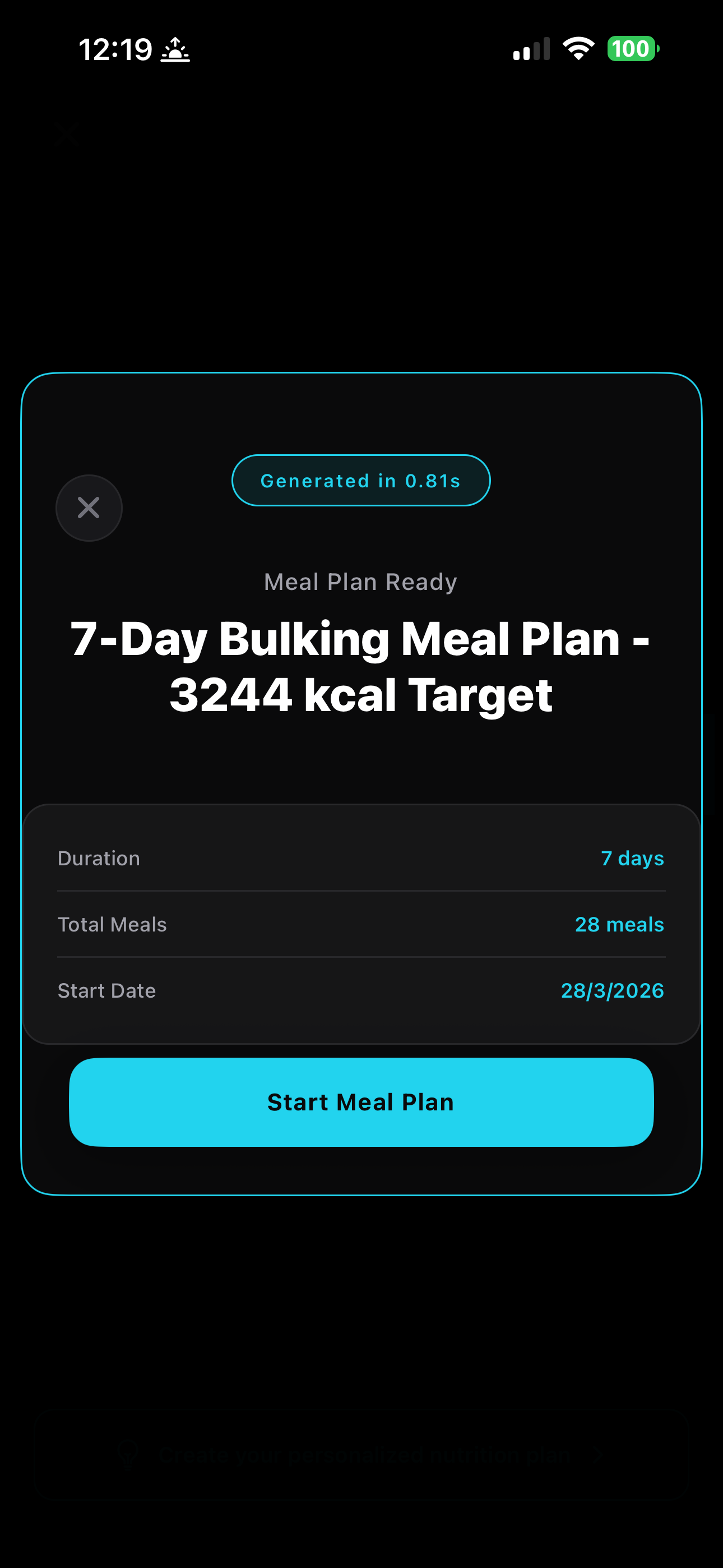Dismiss the meal plan modal via circular X
The image size is (723, 1568).
click(x=89, y=508)
